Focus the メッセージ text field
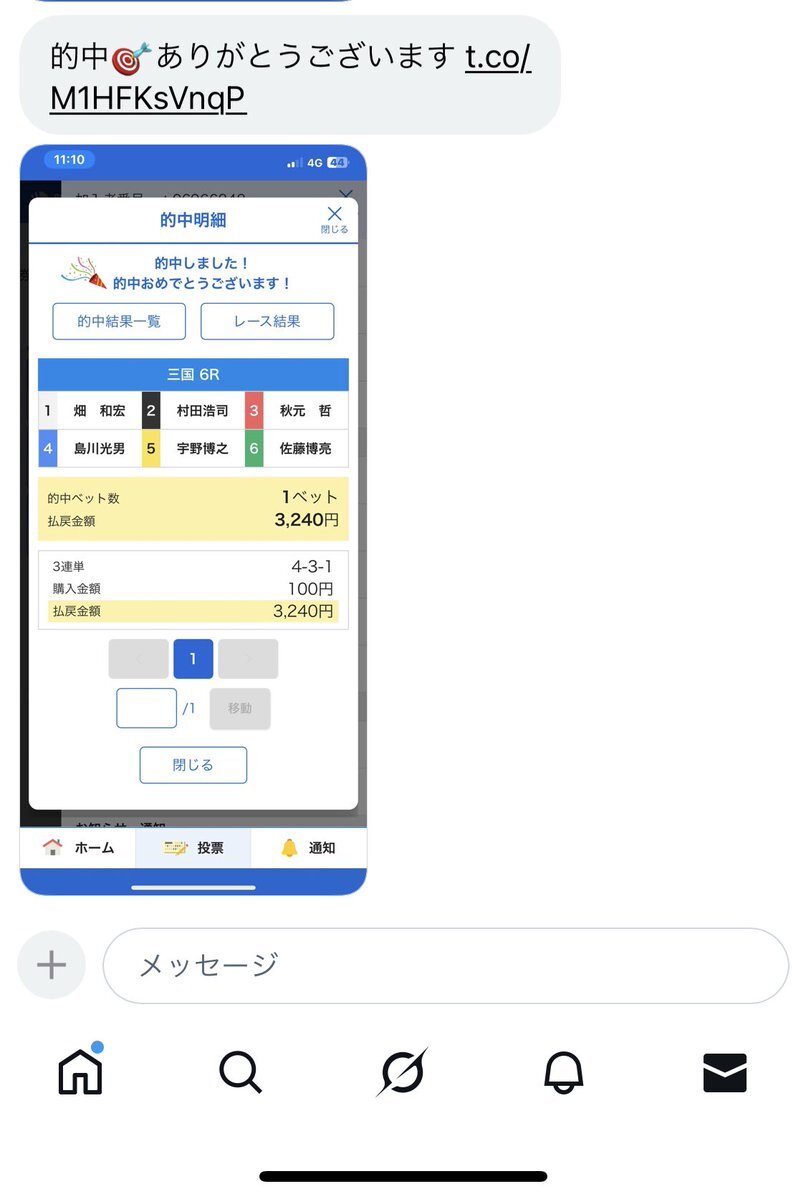 pyautogui.click(x=445, y=965)
